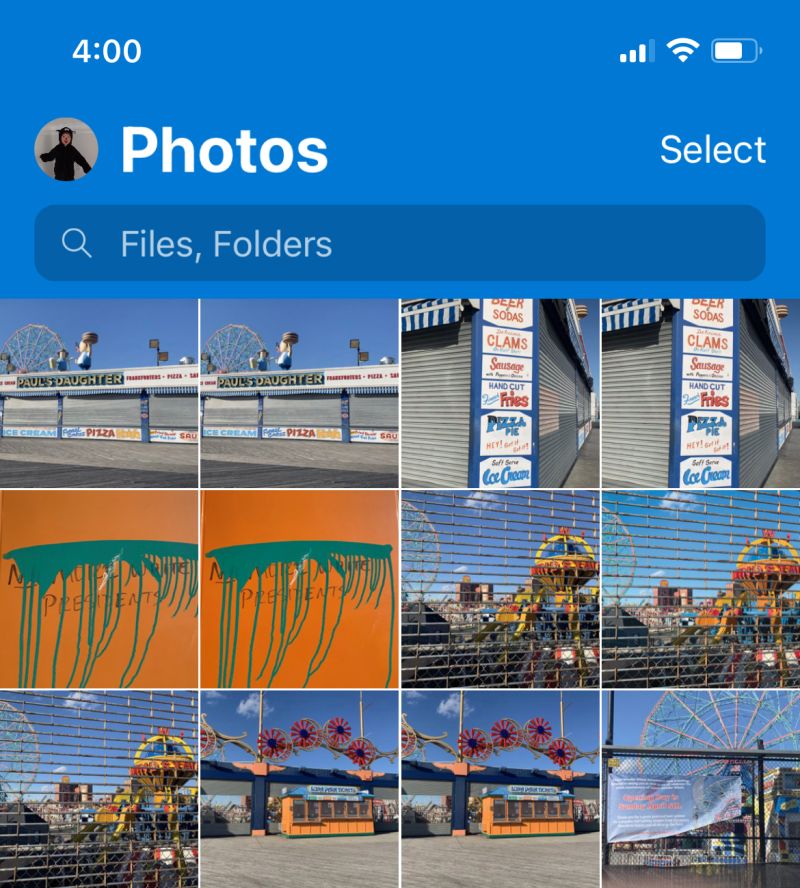Tap Select to choose photos
This screenshot has width=800, height=888.
pyautogui.click(x=712, y=150)
